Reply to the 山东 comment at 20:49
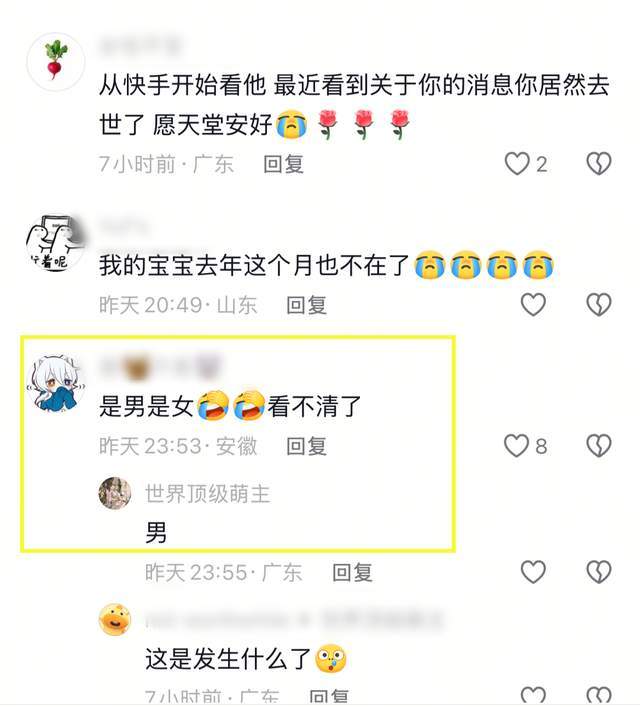 tap(306, 305)
